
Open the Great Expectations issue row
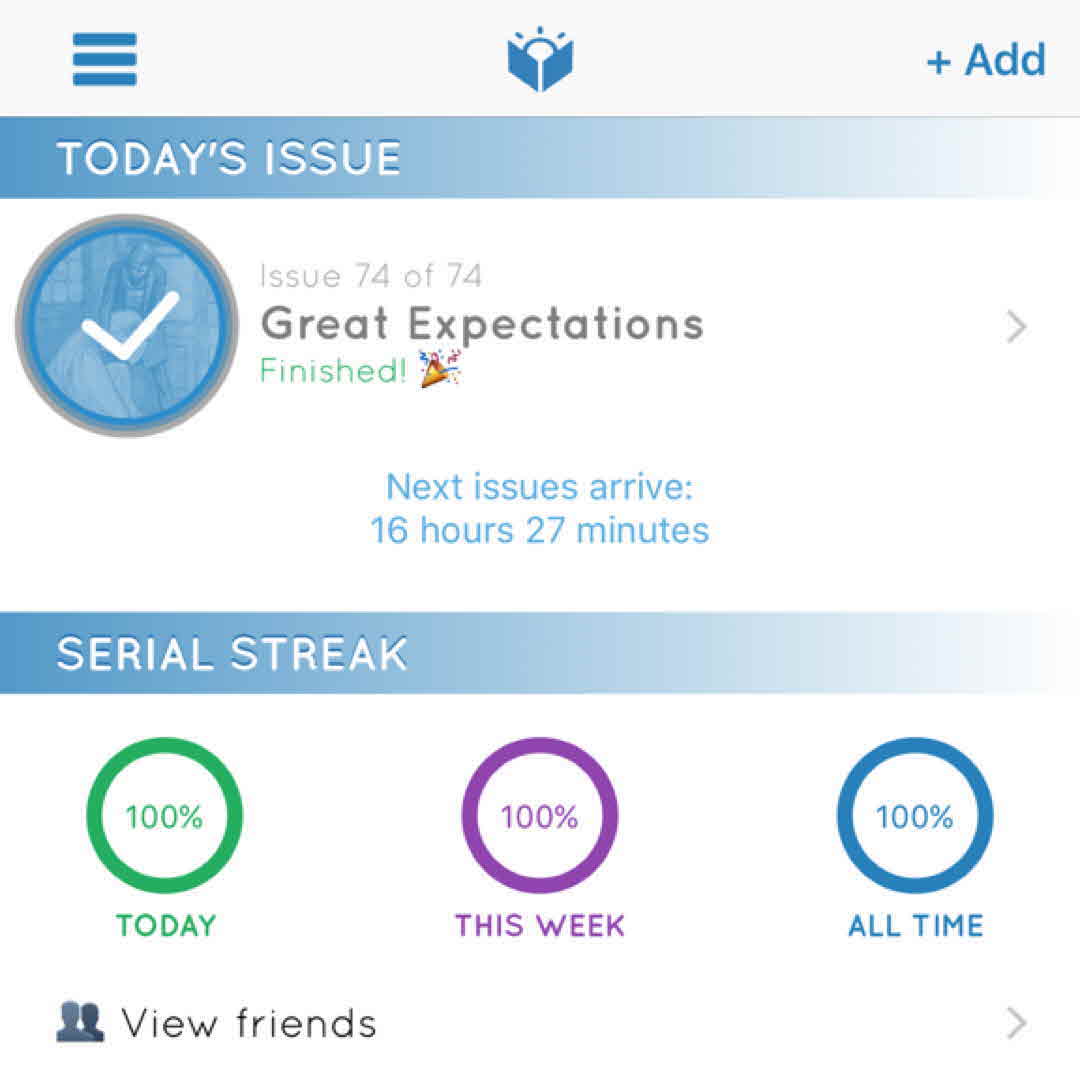540,327
